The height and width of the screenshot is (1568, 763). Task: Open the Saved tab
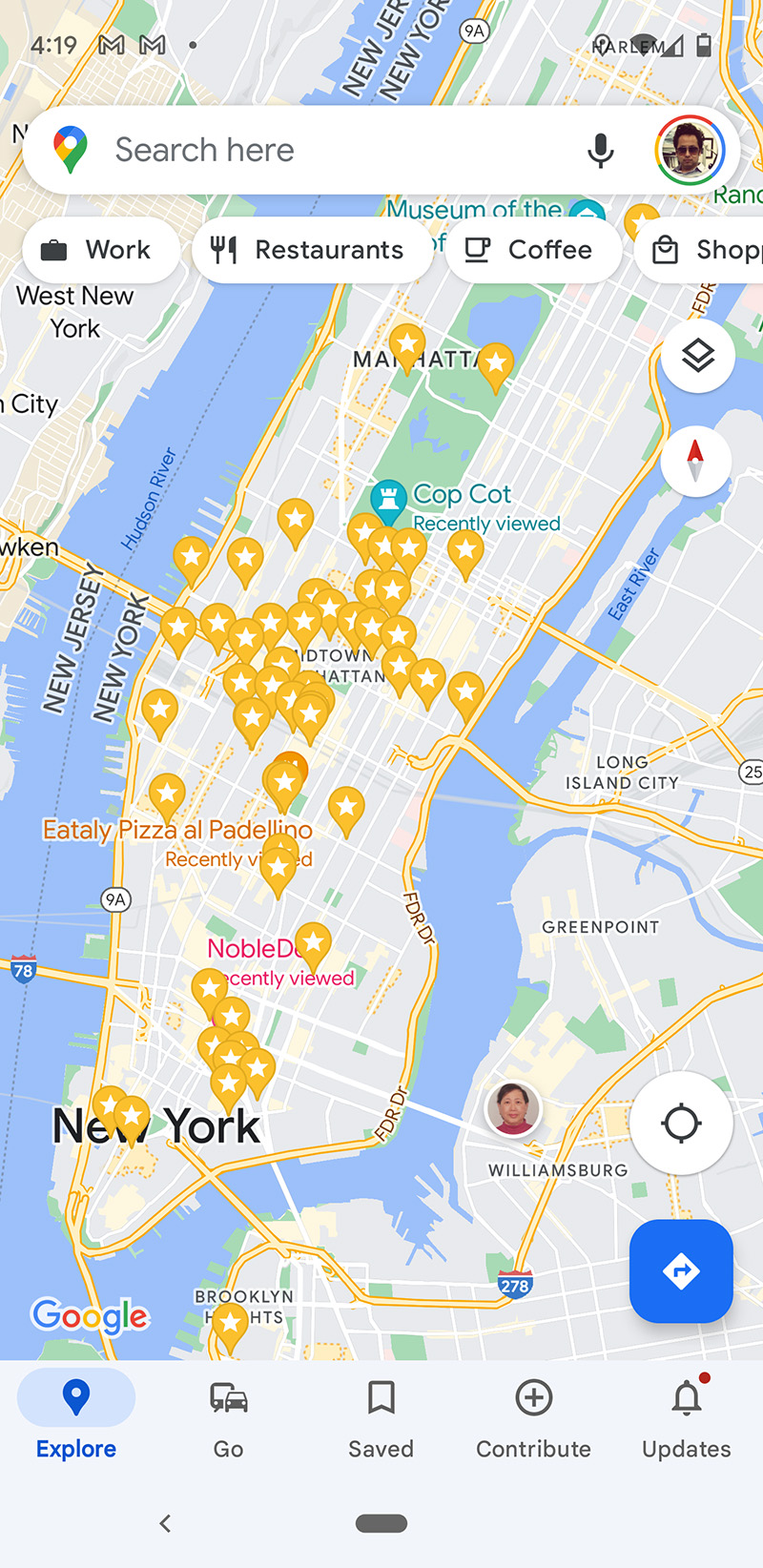coord(381,1418)
